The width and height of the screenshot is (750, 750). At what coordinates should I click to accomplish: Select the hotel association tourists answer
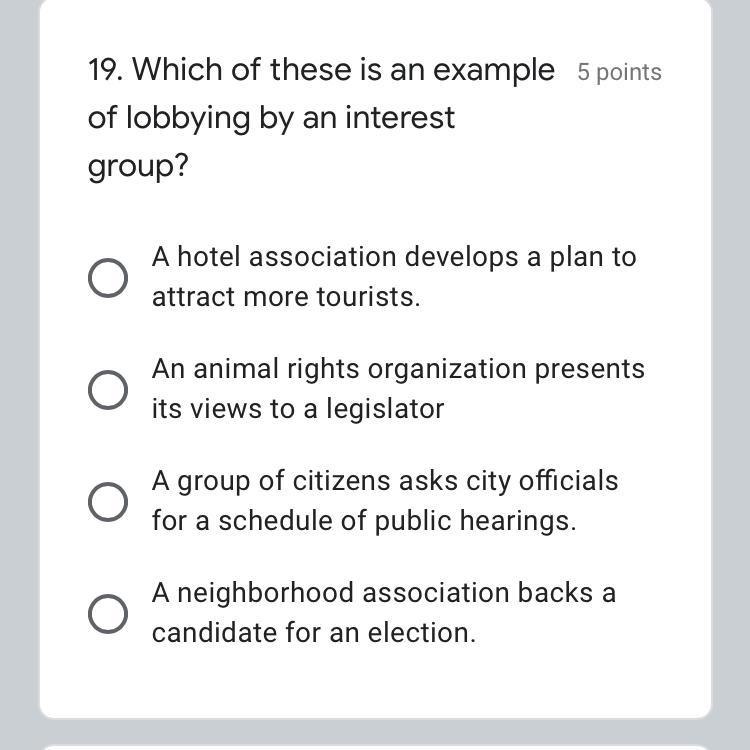pyautogui.click(x=108, y=277)
